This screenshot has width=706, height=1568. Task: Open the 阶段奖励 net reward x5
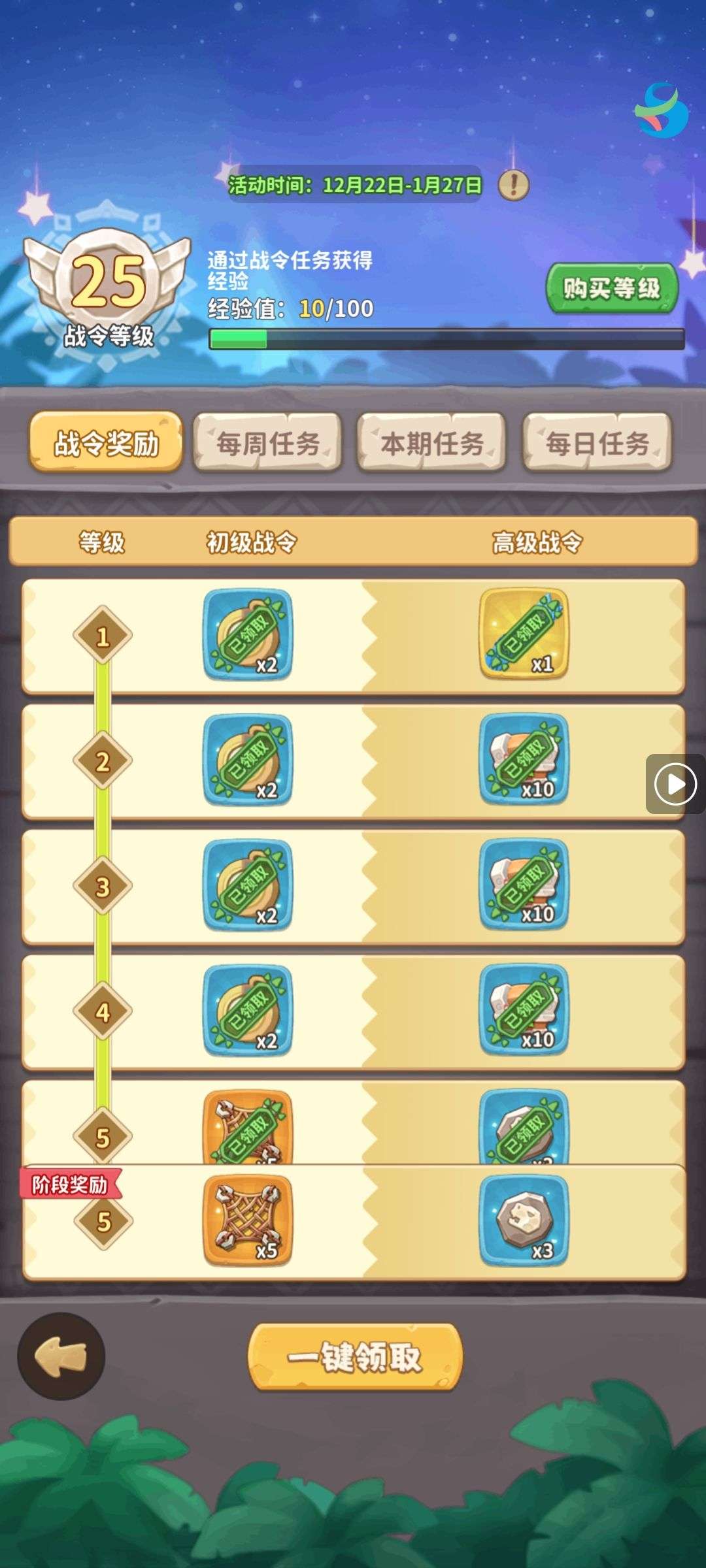[248, 1220]
